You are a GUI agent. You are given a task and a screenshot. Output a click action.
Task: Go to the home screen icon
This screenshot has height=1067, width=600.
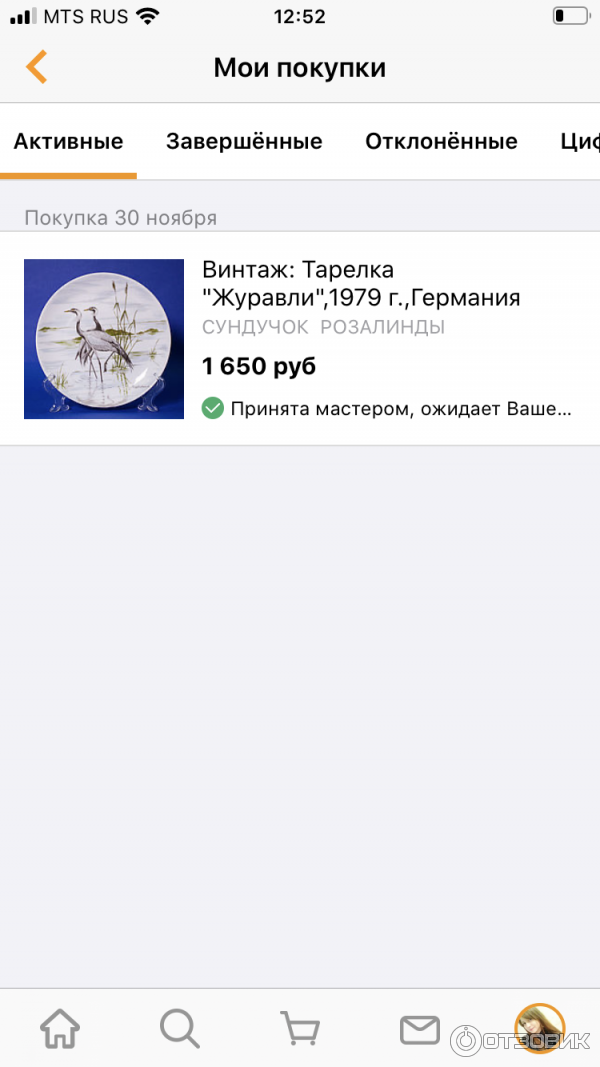pos(60,1028)
